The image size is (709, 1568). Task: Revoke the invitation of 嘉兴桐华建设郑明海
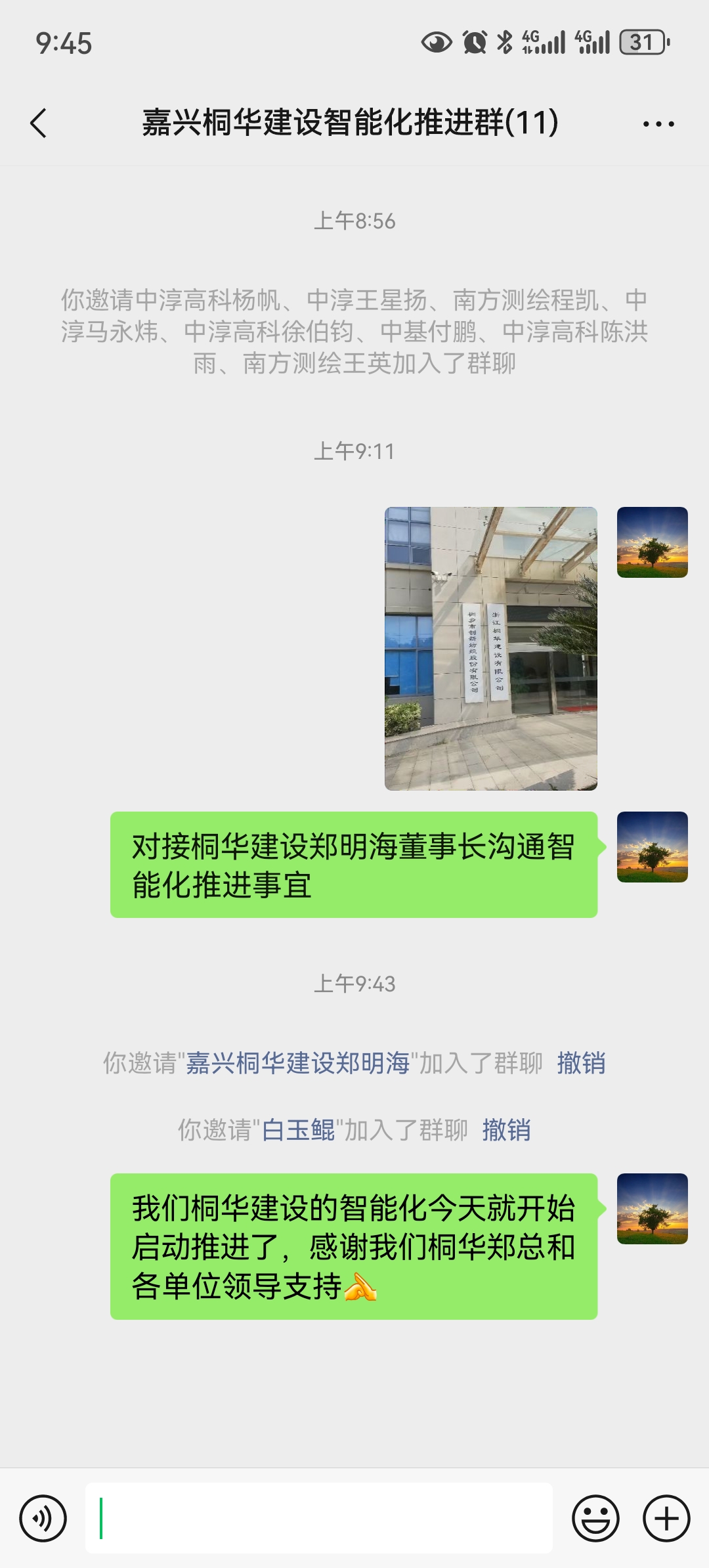pos(581,1063)
